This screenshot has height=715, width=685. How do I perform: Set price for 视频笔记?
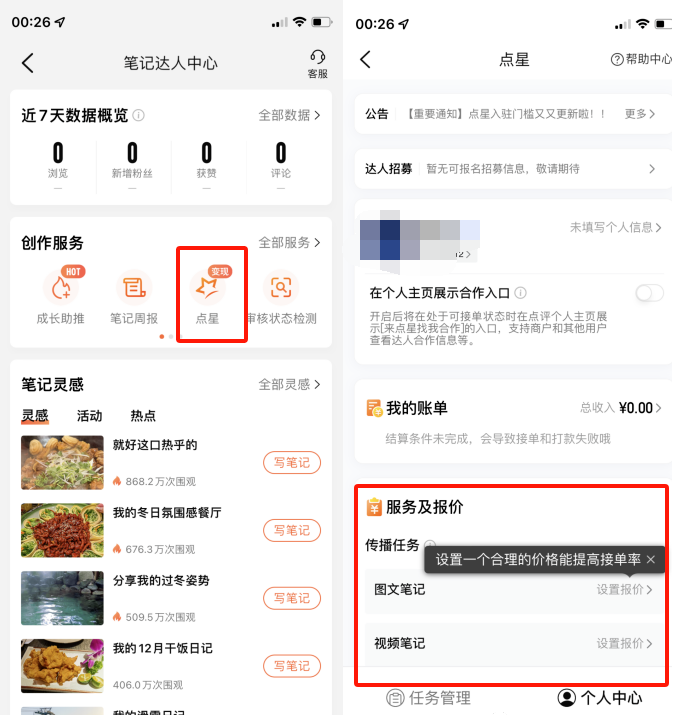(x=624, y=644)
